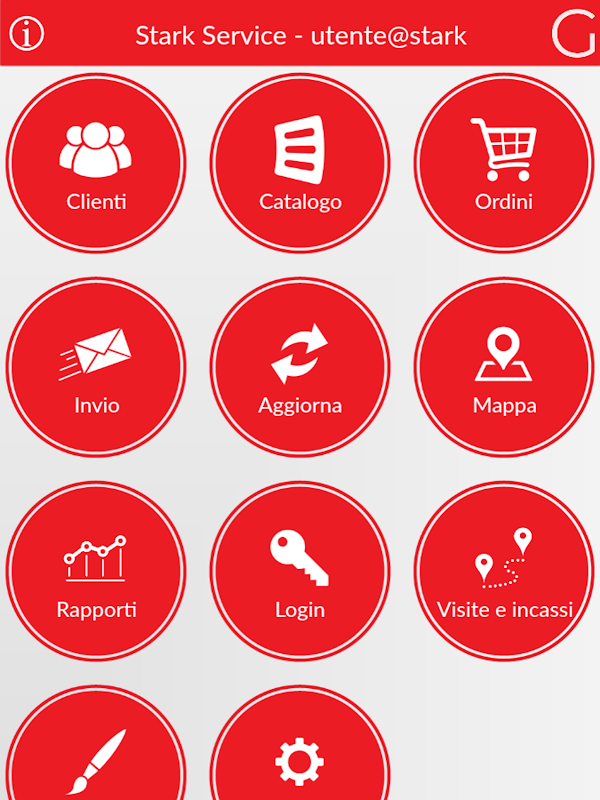Browse the Catalogo
Viewport: 600px width, 800px height.
(x=300, y=163)
